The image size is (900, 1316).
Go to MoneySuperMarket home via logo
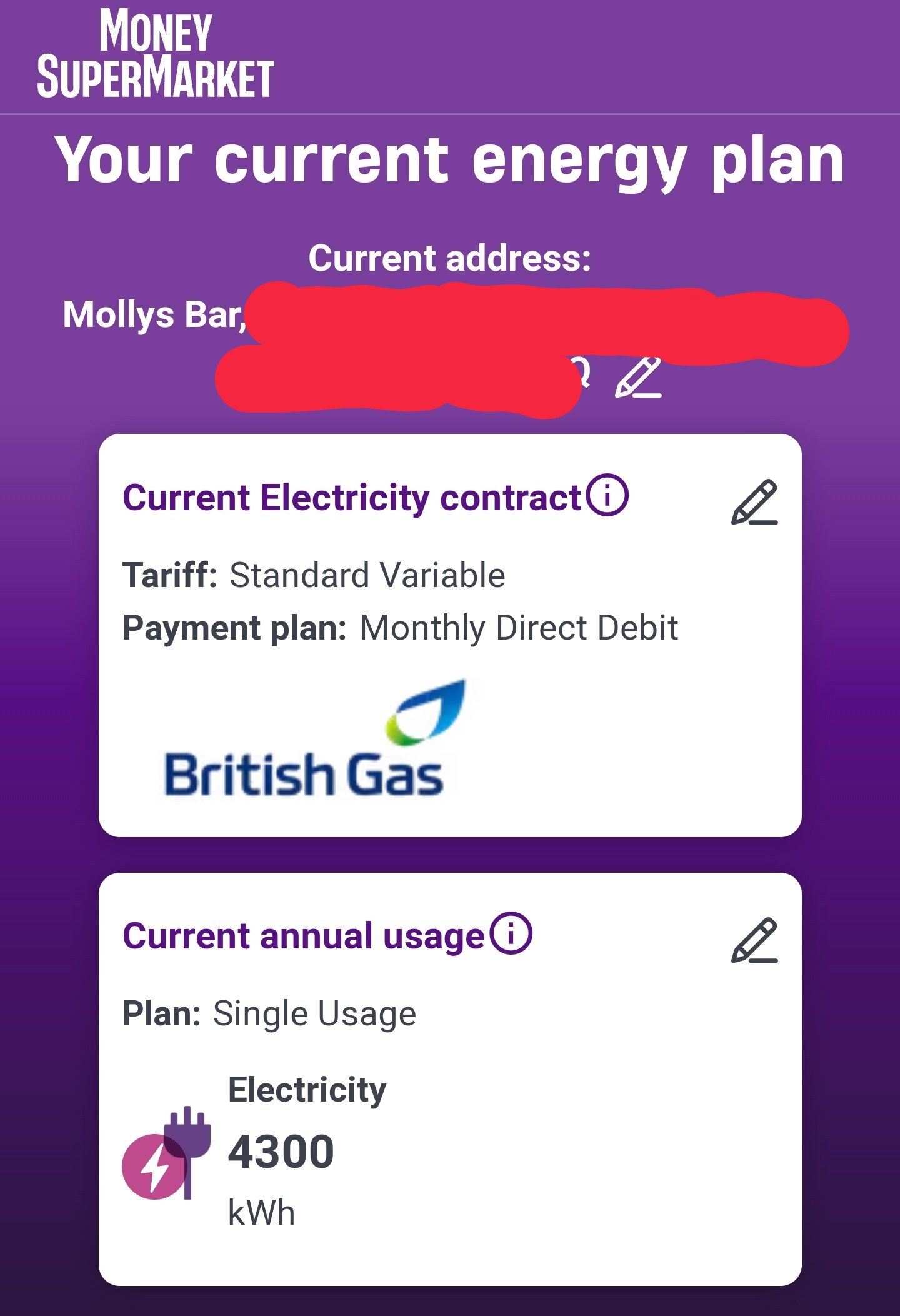pos(156,54)
